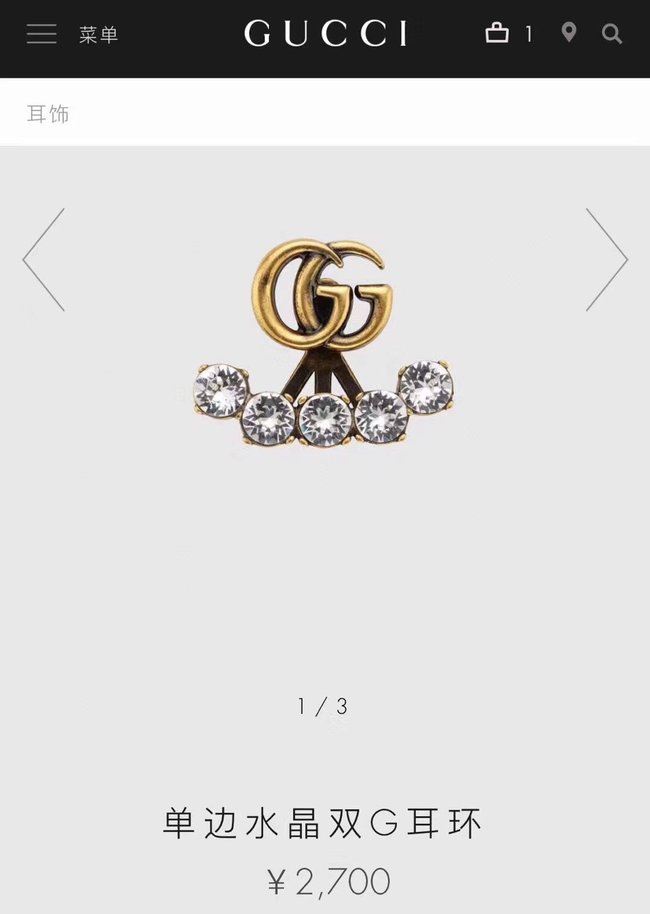Image resolution: width=650 pixels, height=914 pixels.
Task: Open the 菜单 hamburger menu
Action: click(x=42, y=34)
